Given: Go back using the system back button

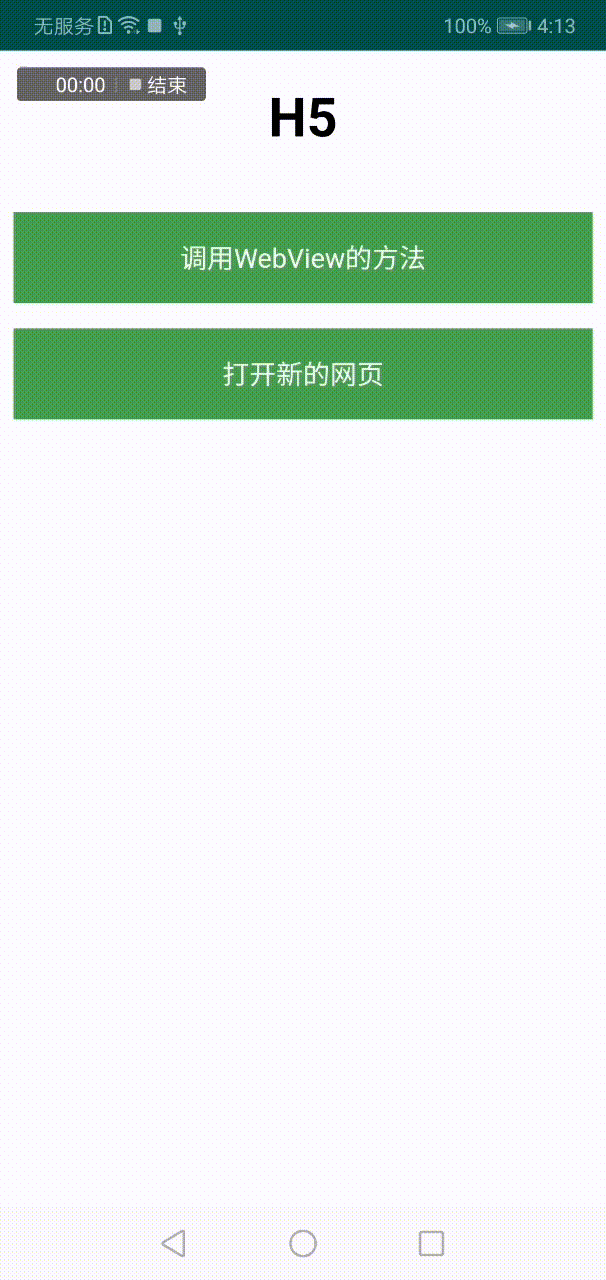Looking at the screenshot, I should click(173, 1243).
